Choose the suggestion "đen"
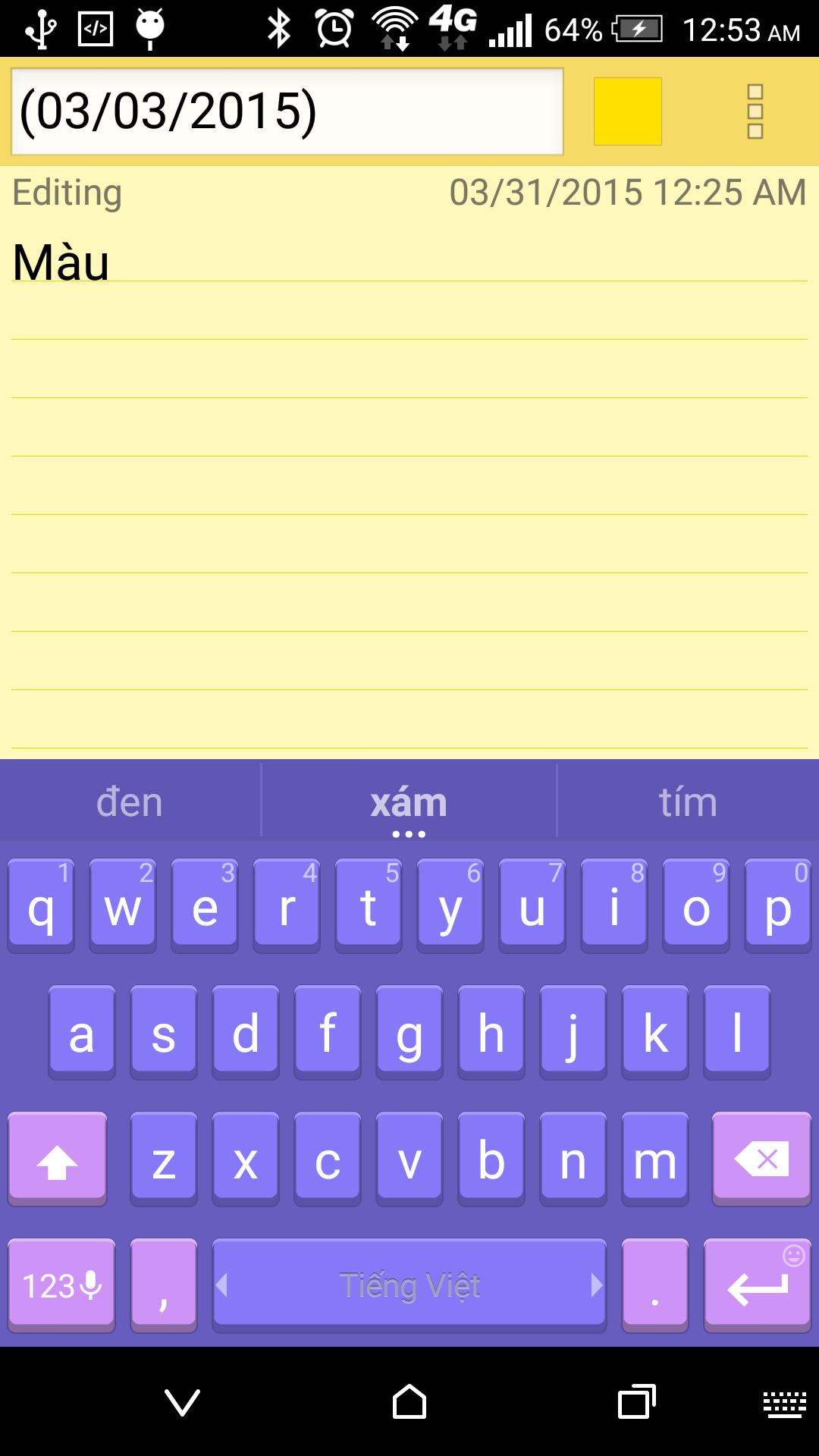Image resolution: width=819 pixels, height=1456 pixels. [130, 802]
